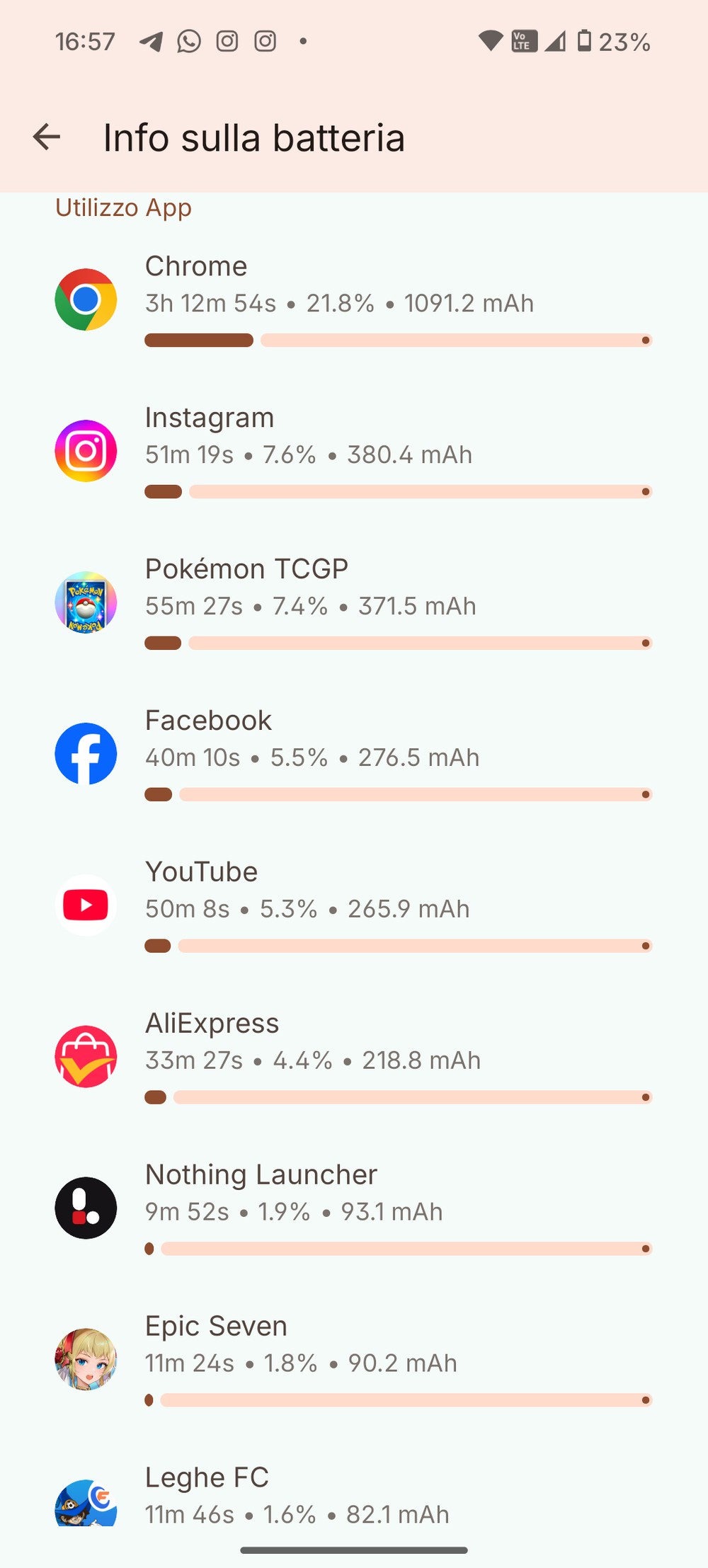Tap the YouTube usage entry

coord(354,906)
